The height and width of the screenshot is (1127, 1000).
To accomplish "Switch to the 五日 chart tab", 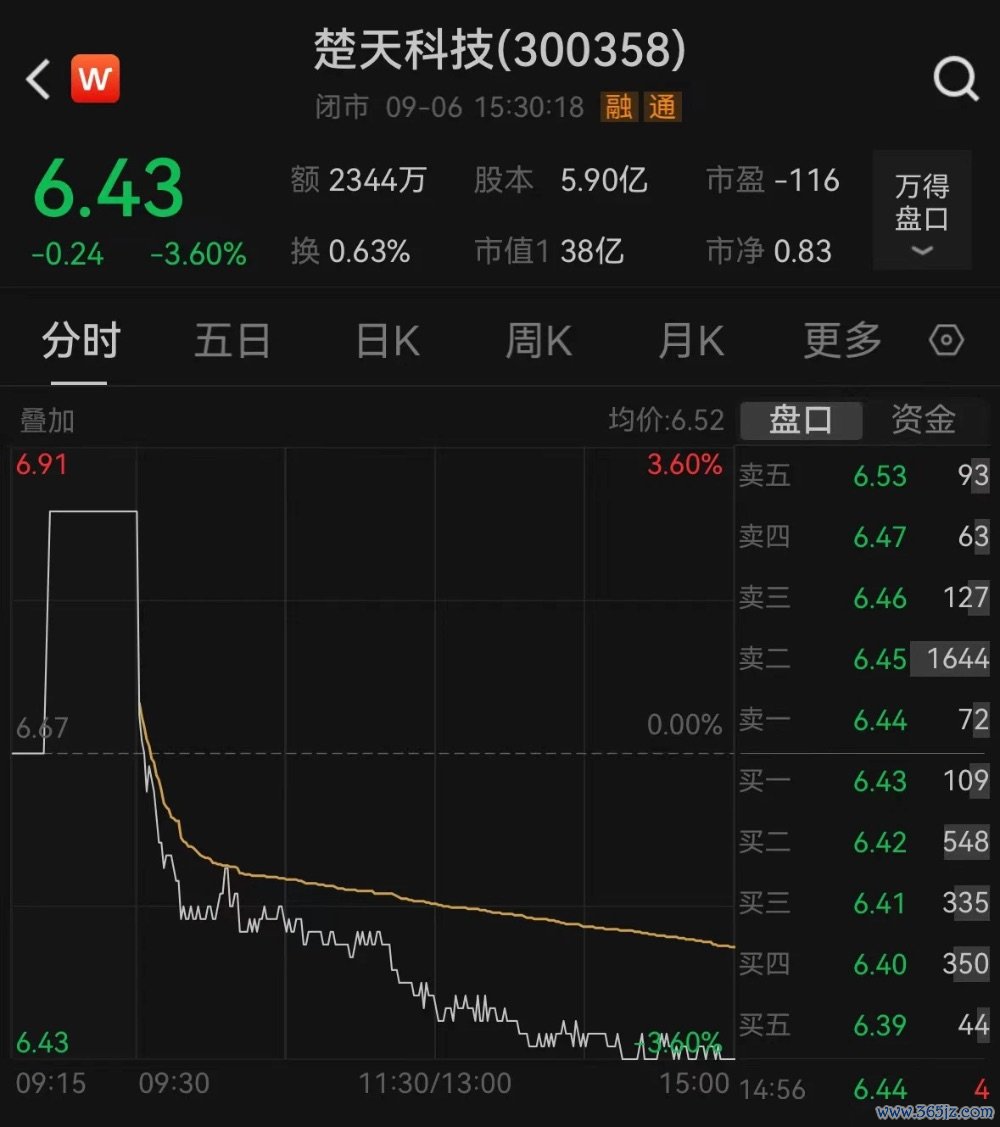I will [232, 342].
